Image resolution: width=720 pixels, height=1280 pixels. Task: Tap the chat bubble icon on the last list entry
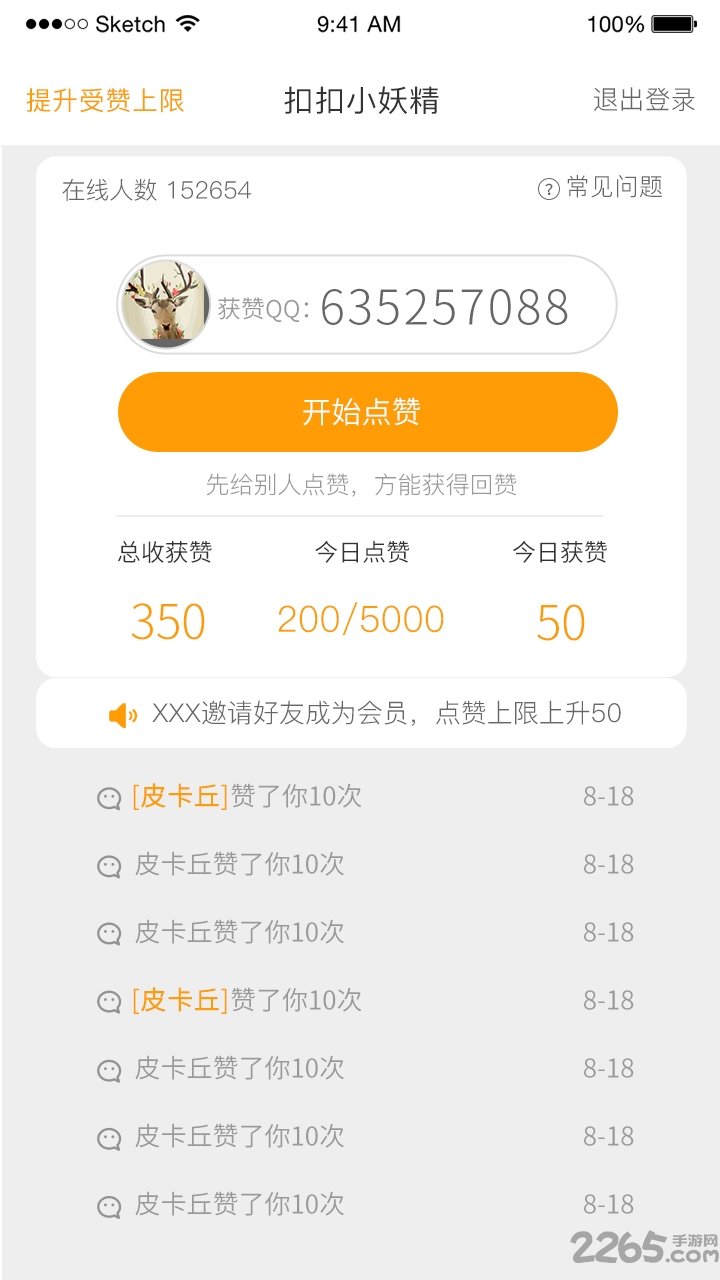pyautogui.click(x=107, y=1205)
